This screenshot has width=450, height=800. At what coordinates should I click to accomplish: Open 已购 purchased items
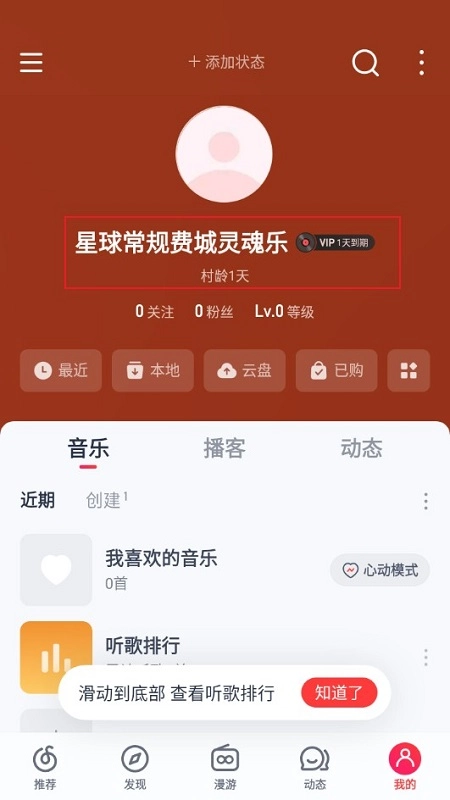pos(336,370)
